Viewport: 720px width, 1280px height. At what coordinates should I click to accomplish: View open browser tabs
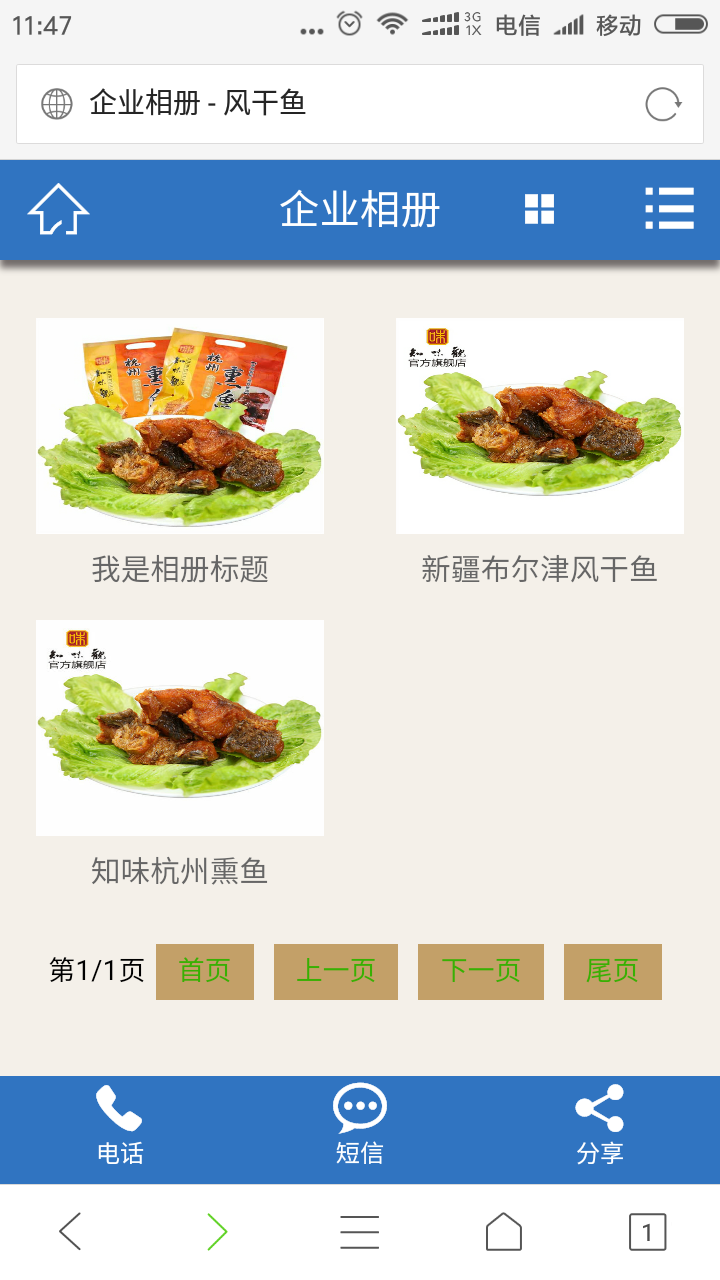pos(647,1232)
